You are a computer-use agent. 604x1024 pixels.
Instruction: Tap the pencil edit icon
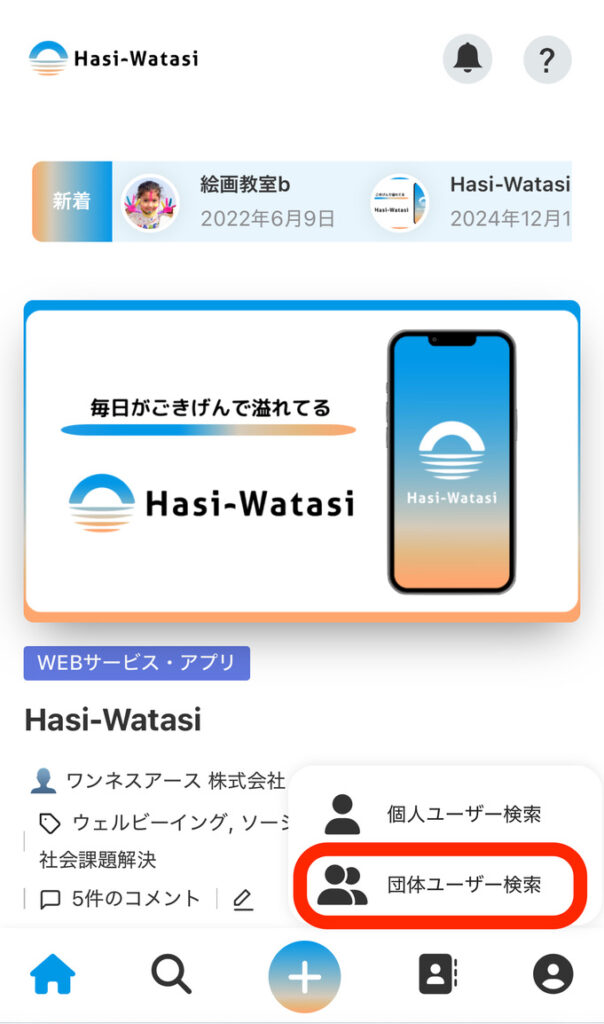[x=242, y=900]
